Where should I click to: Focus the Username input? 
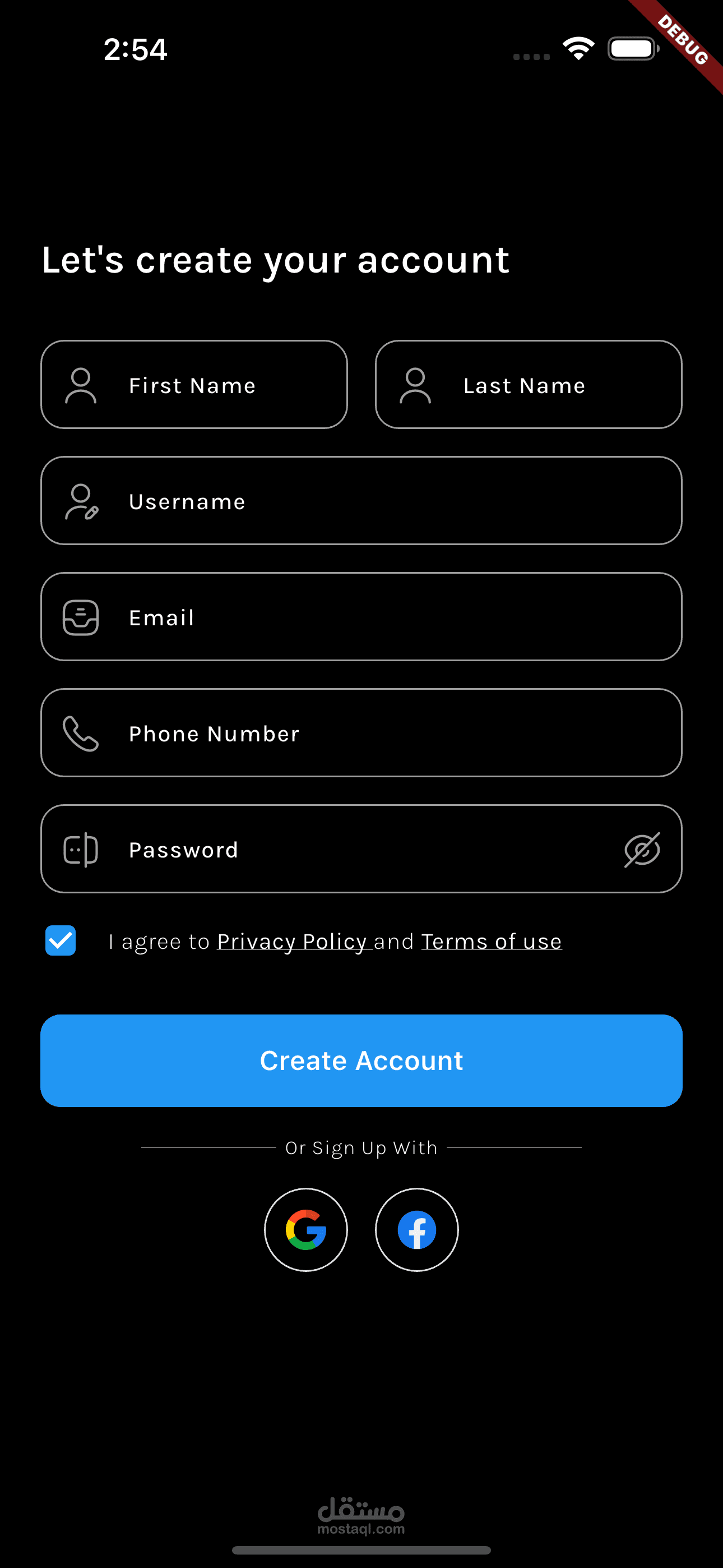[361, 500]
